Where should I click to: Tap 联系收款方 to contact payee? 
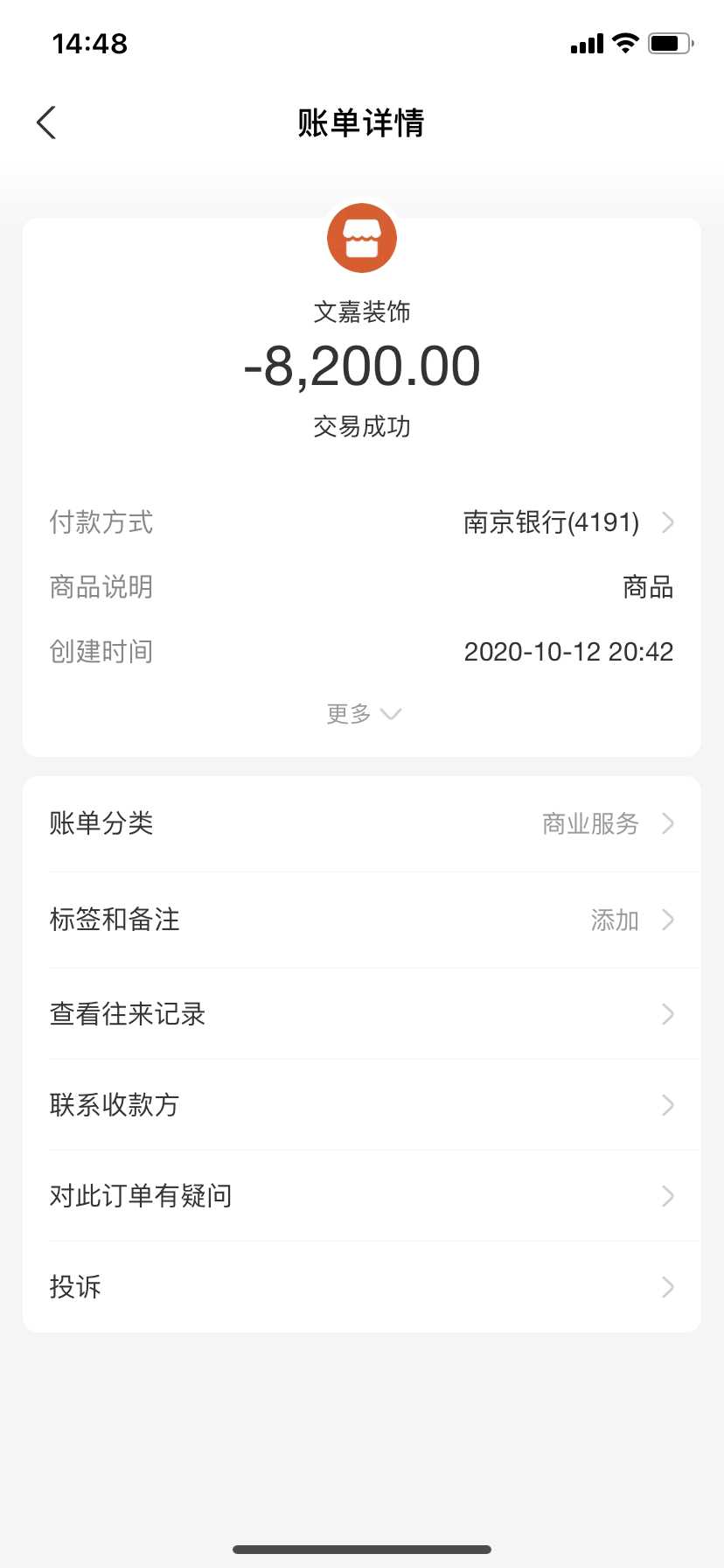click(362, 1105)
